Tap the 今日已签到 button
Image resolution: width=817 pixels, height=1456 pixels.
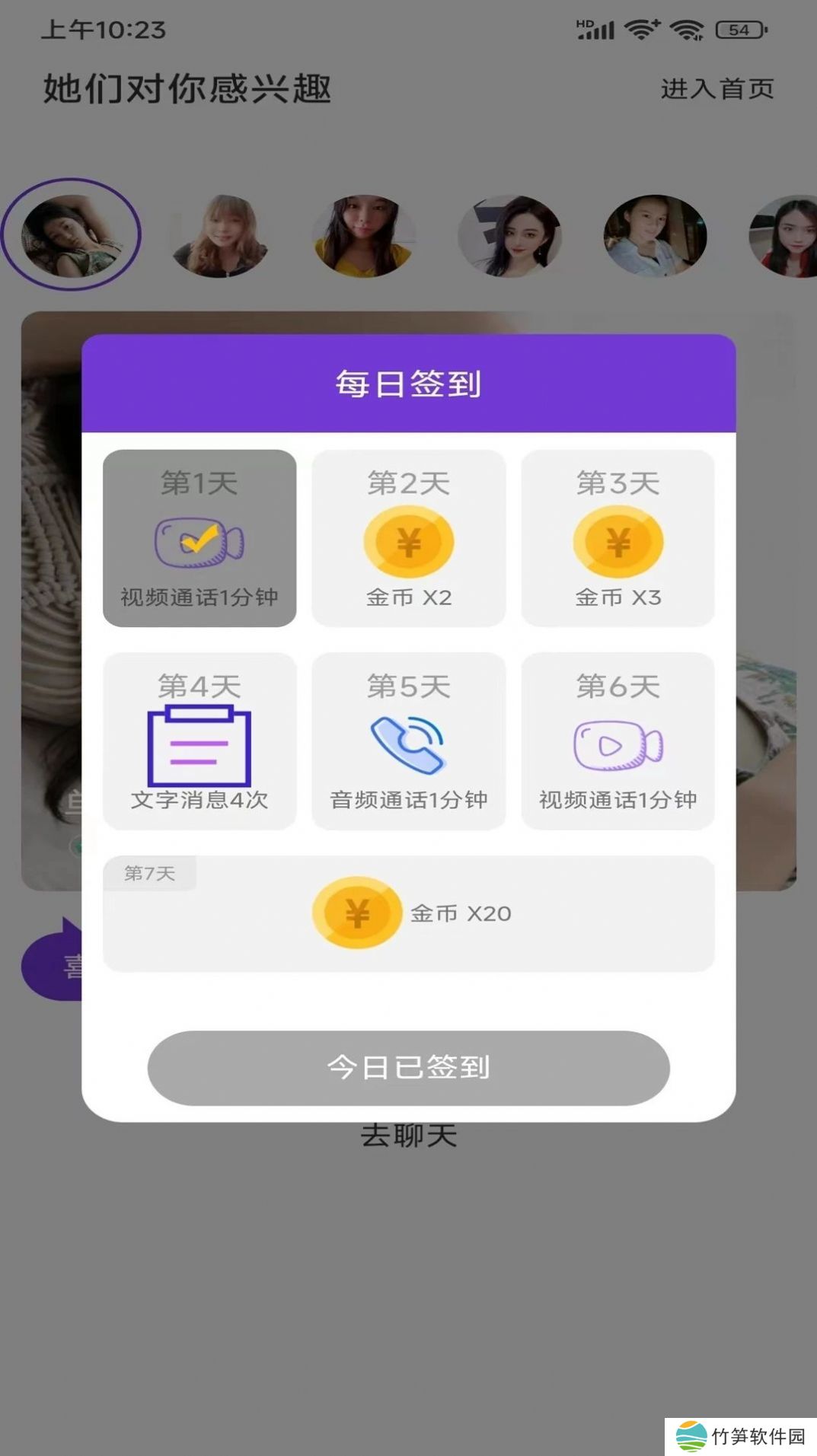[x=408, y=1067]
